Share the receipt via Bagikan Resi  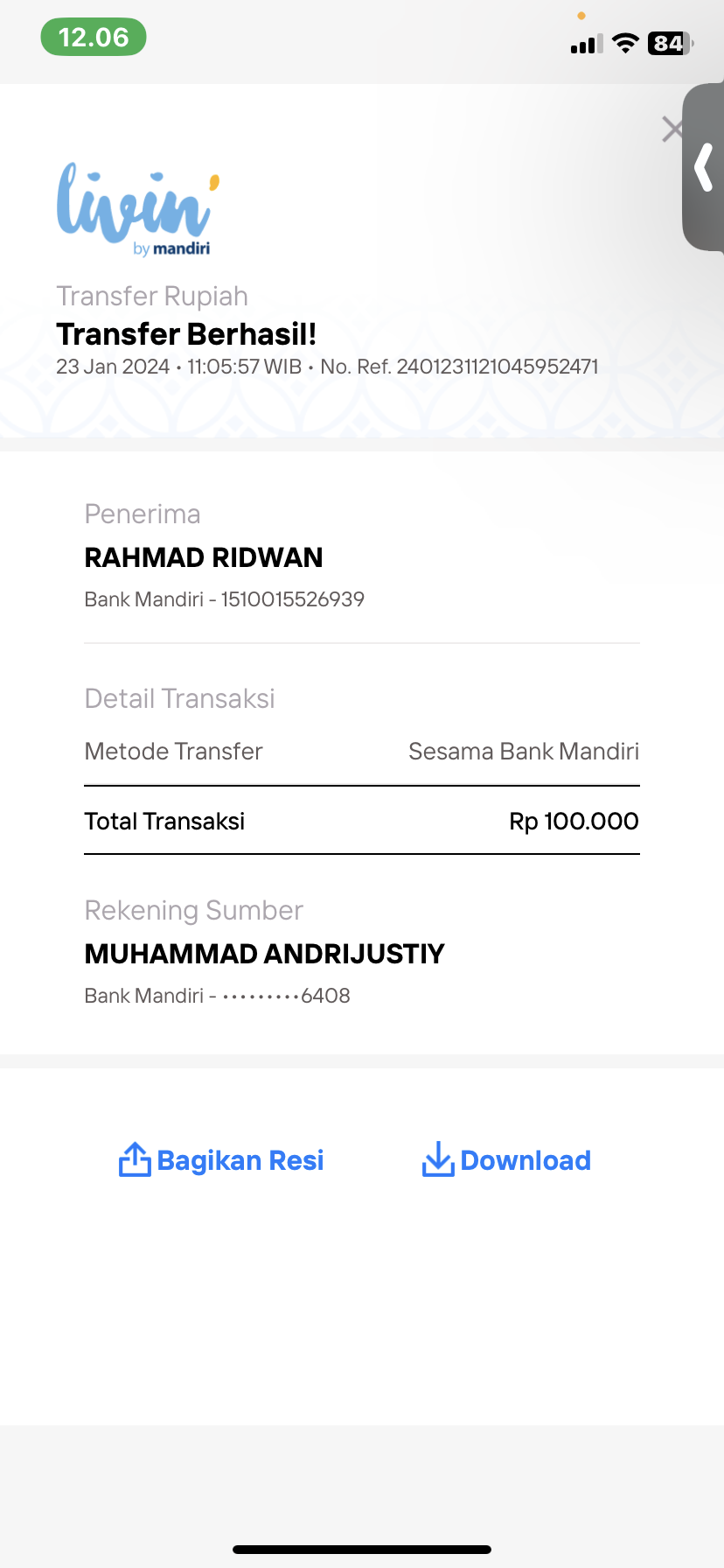[221, 1160]
